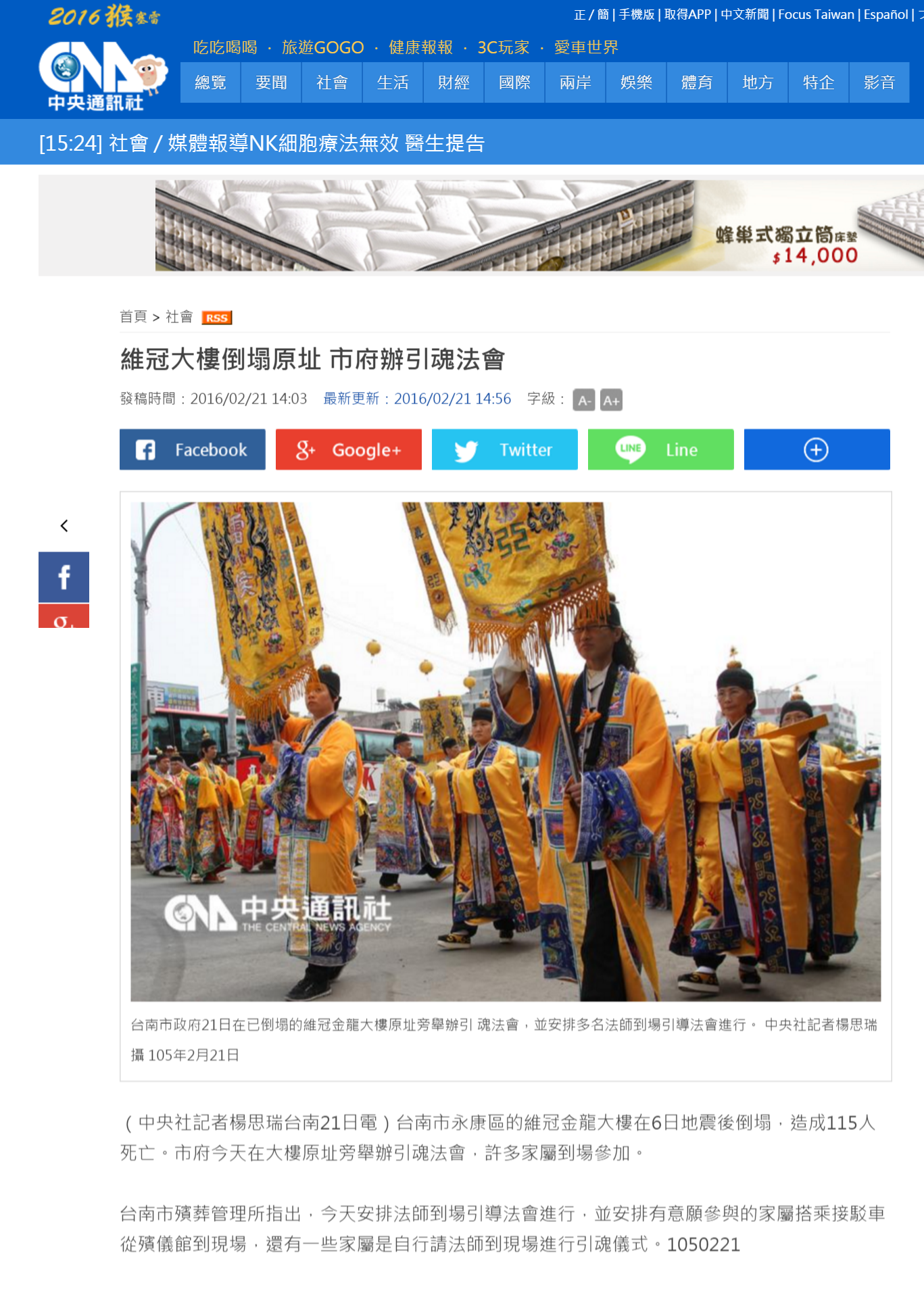This screenshot has height=1295, width=924.
Task: Open the 社會 navigation tab
Action: pyautogui.click(x=332, y=82)
